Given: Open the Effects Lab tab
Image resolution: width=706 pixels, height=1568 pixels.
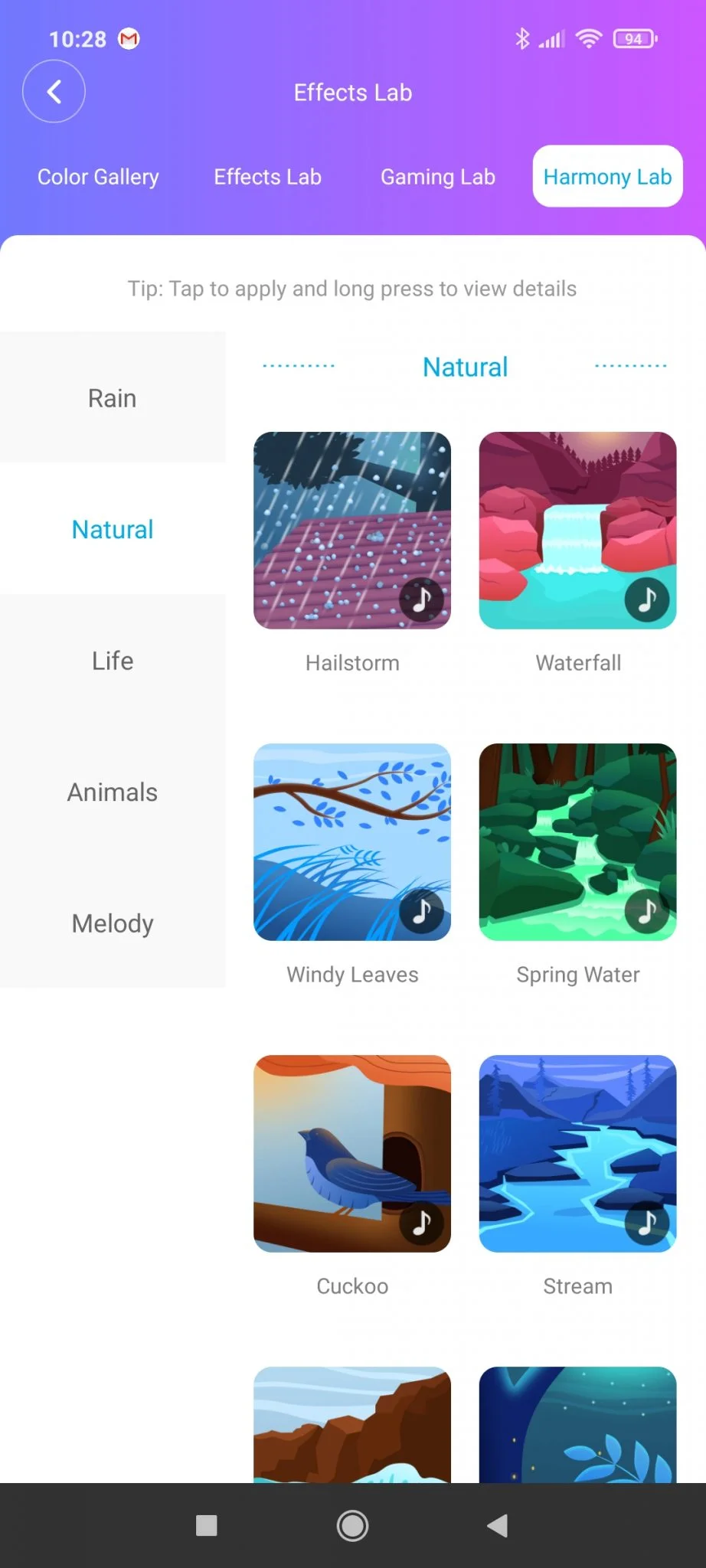Looking at the screenshot, I should click(x=267, y=177).
